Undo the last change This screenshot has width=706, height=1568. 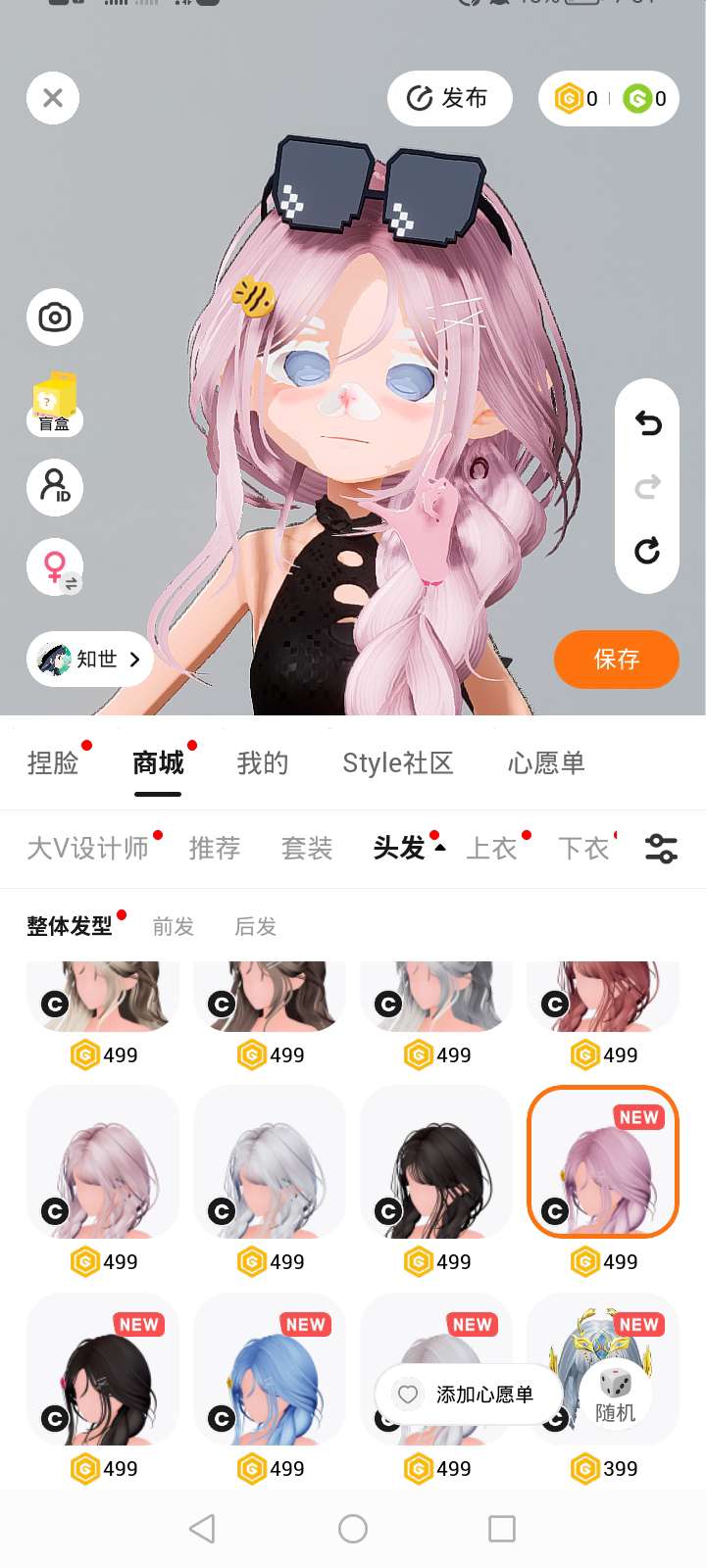coord(647,423)
